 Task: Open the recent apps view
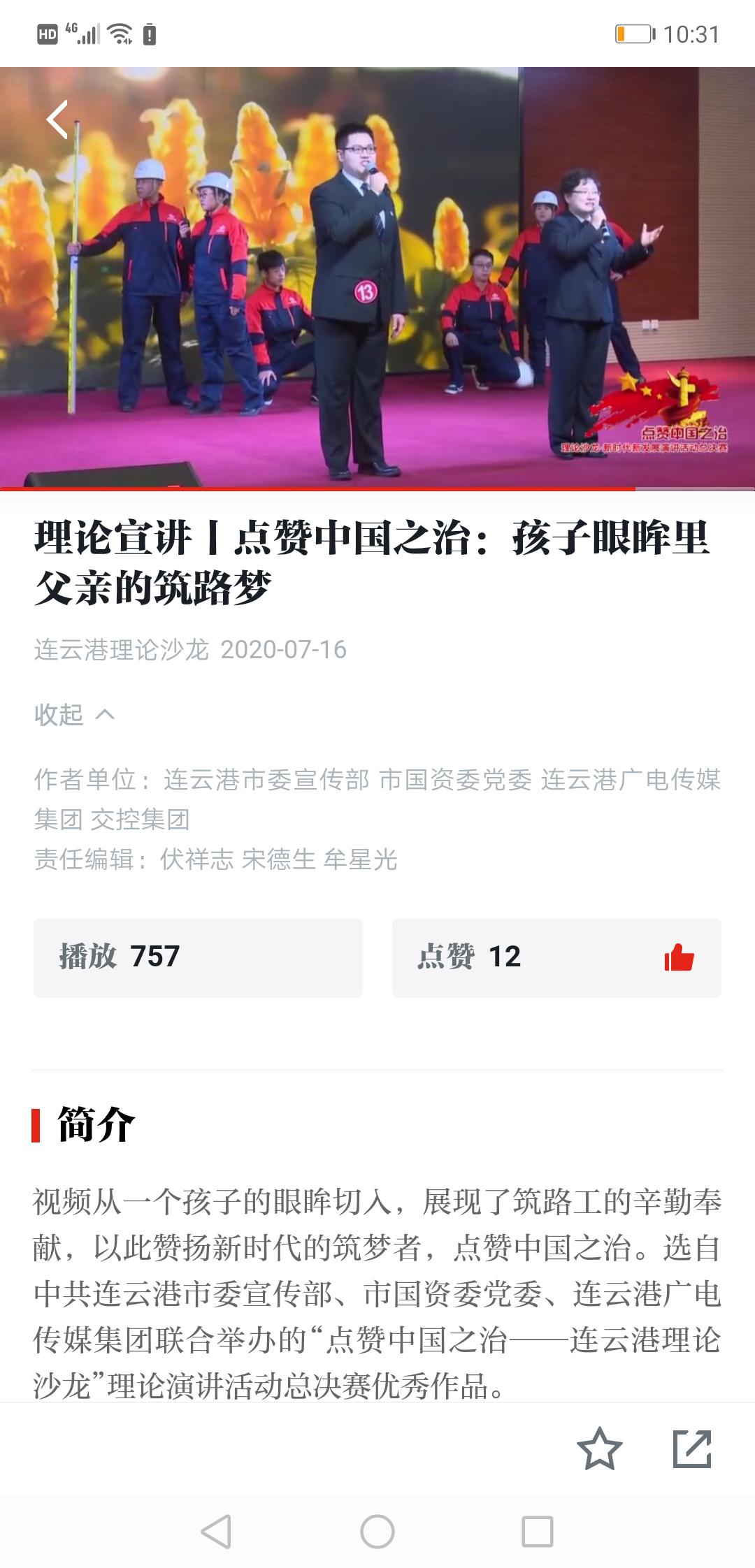[537, 1532]
